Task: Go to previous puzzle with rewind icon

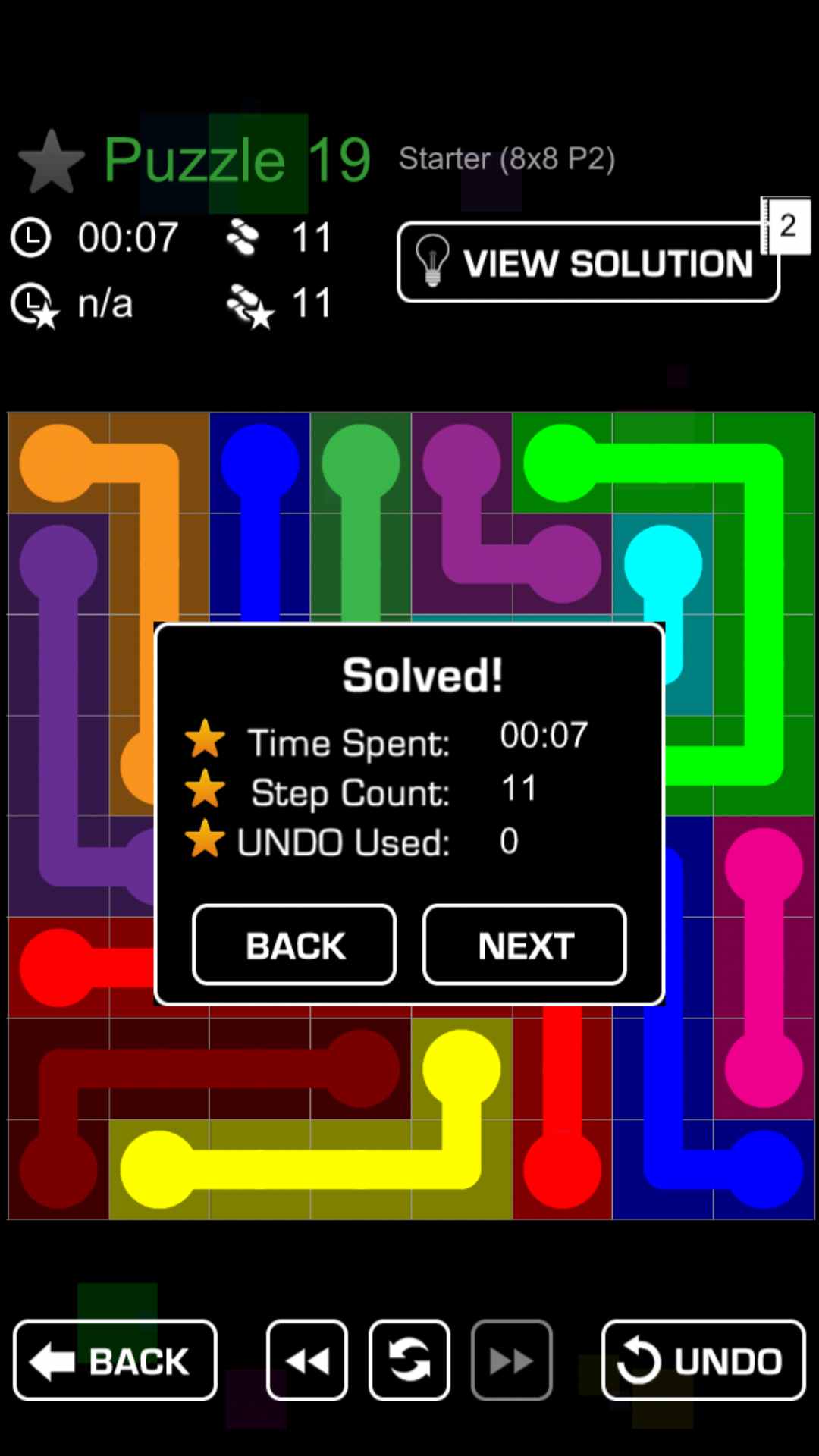Action: 307,1360
